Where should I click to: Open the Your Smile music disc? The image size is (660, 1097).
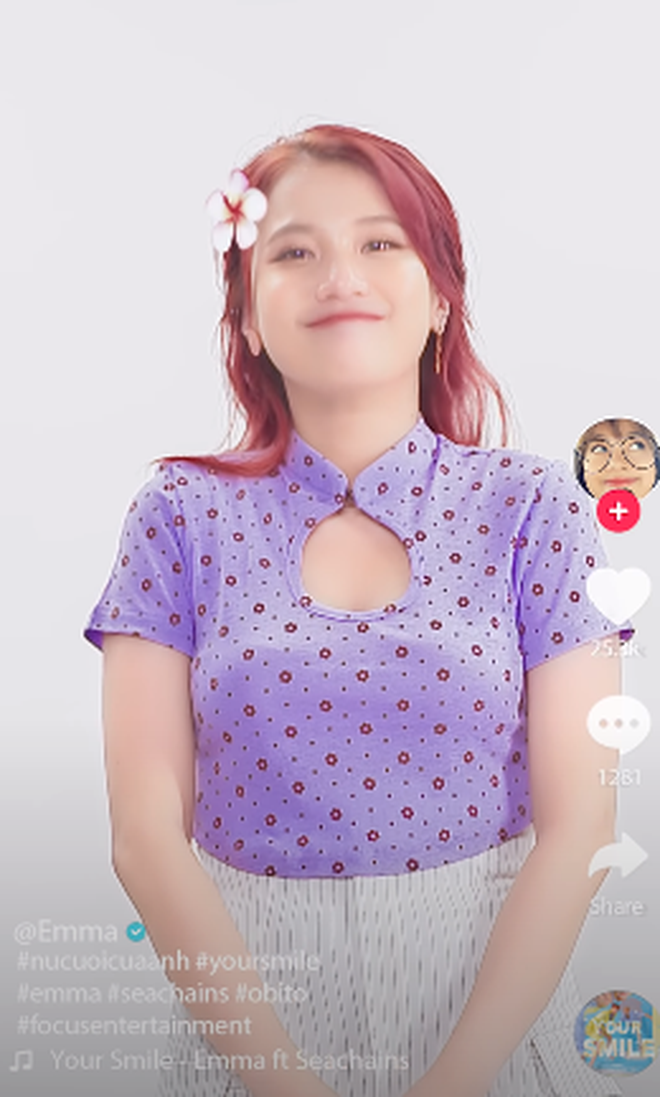(x=616, y=1034)
